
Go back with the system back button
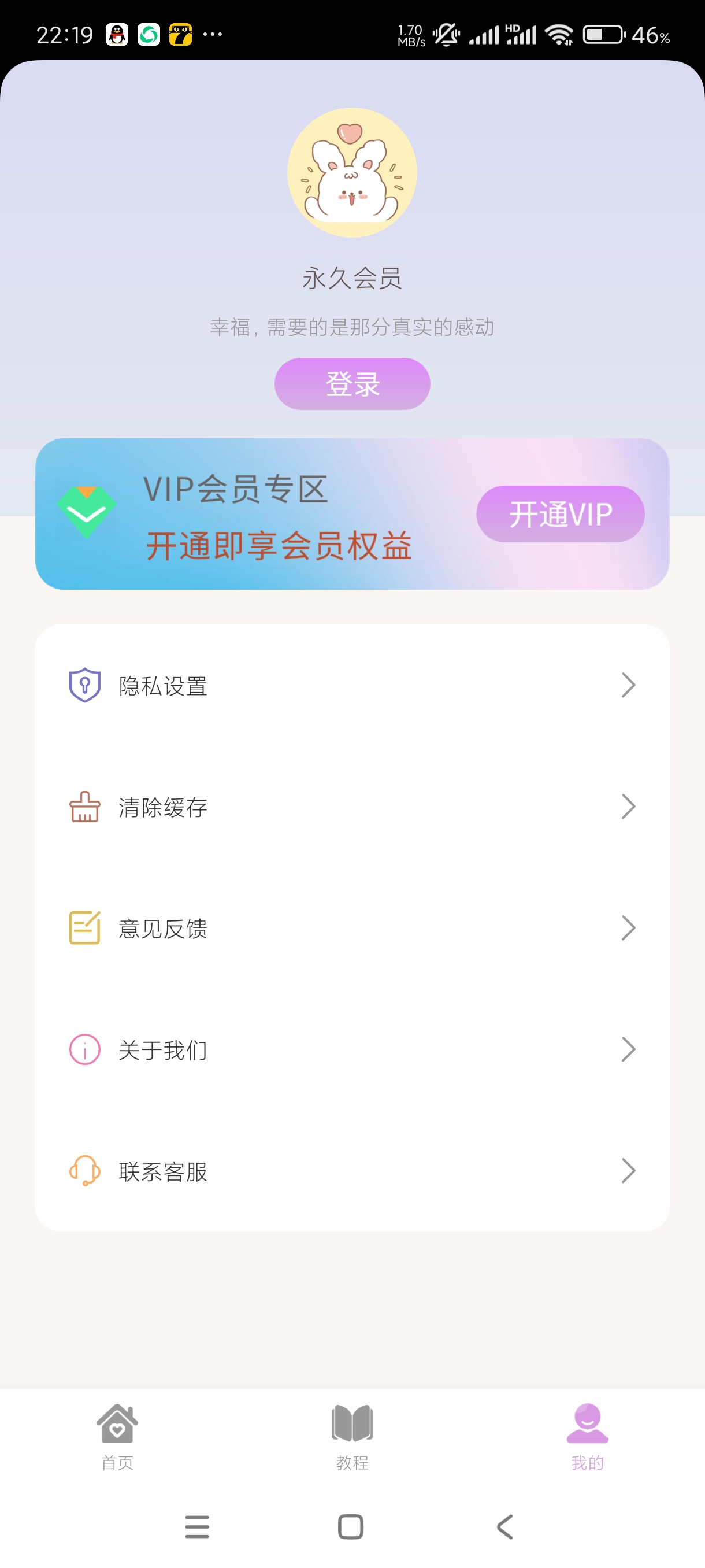coord(505,1526)
